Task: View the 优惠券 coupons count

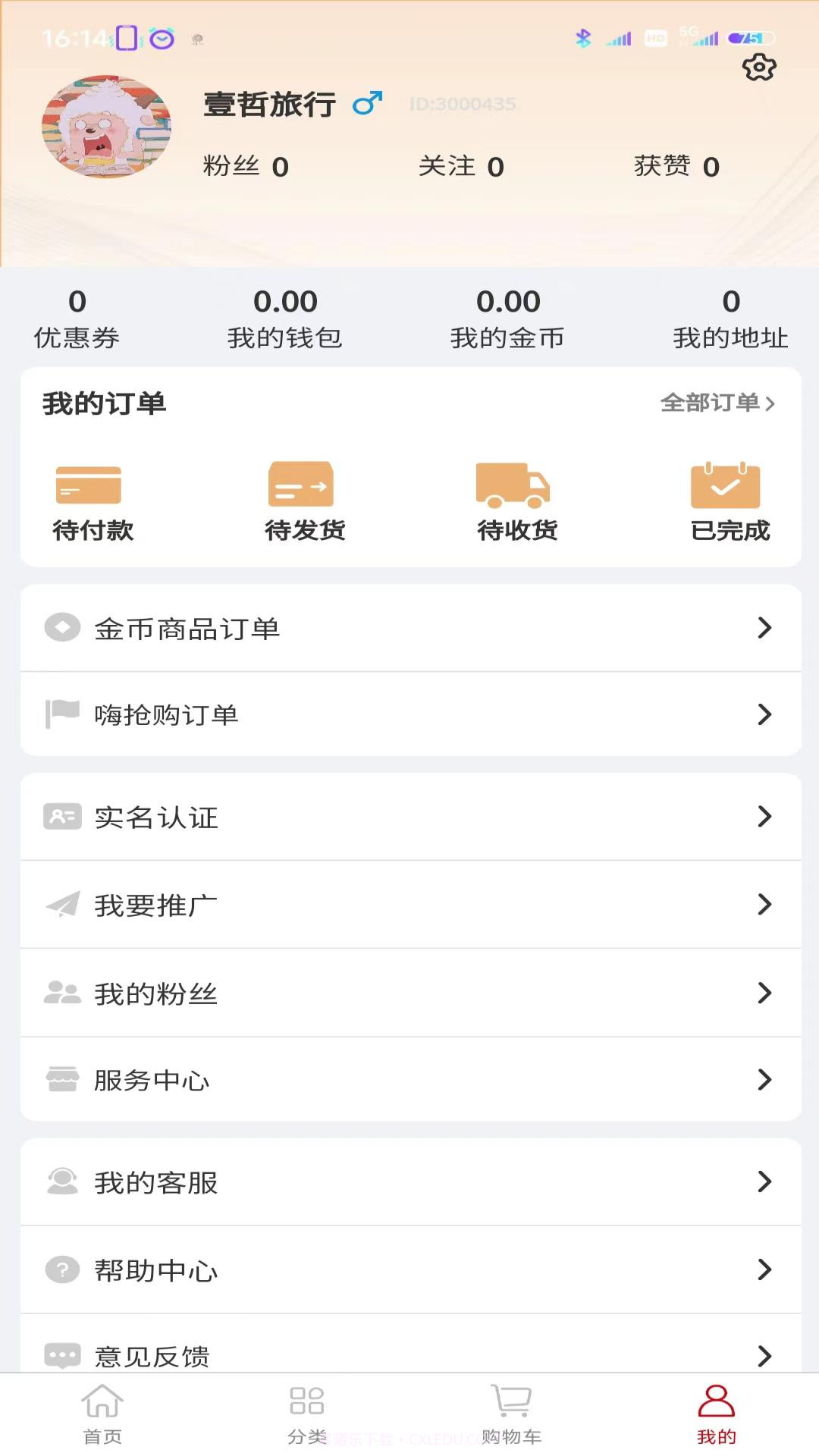Action: click(x=77, y=317)
